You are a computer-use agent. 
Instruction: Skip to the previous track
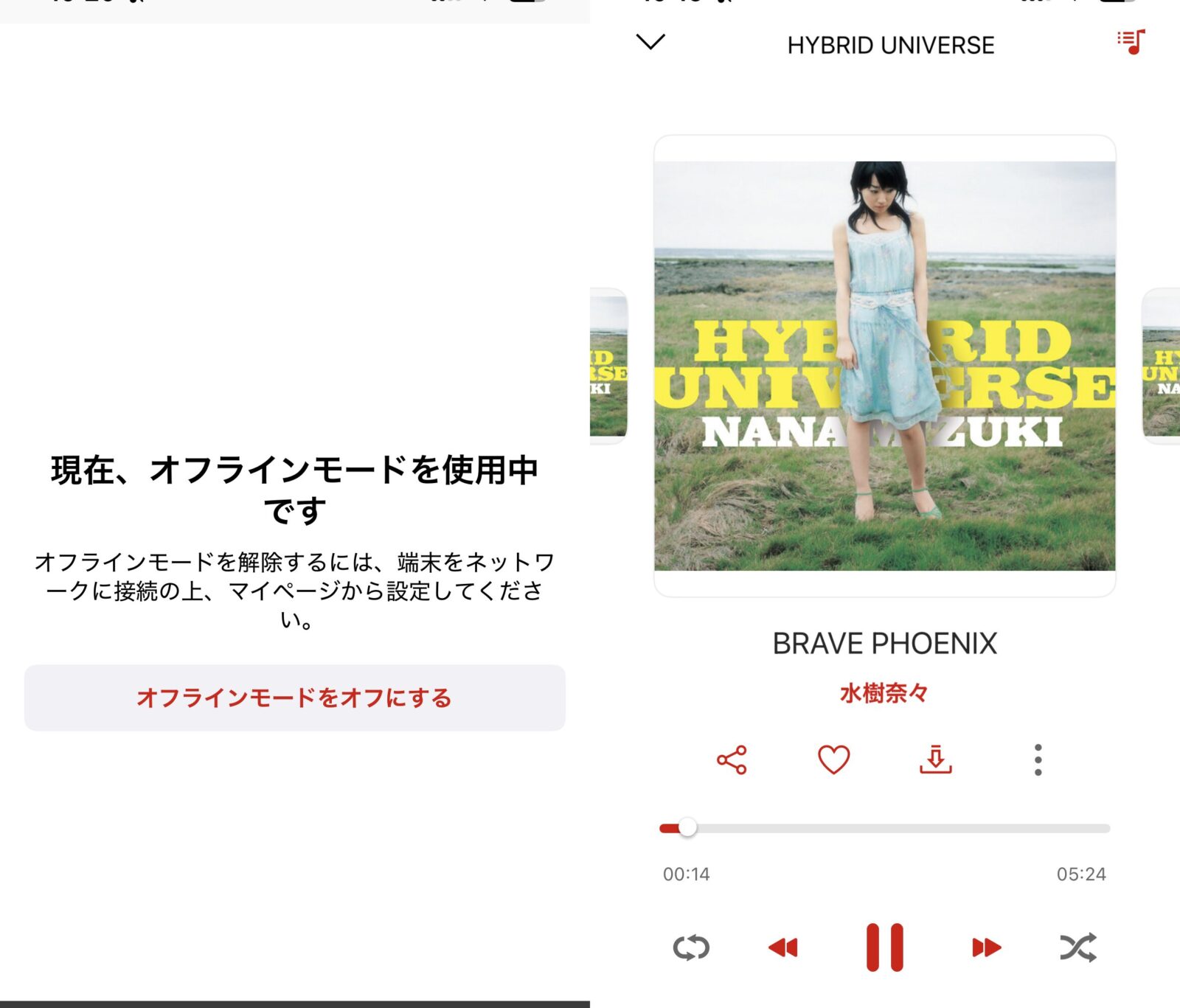[783, 948]
